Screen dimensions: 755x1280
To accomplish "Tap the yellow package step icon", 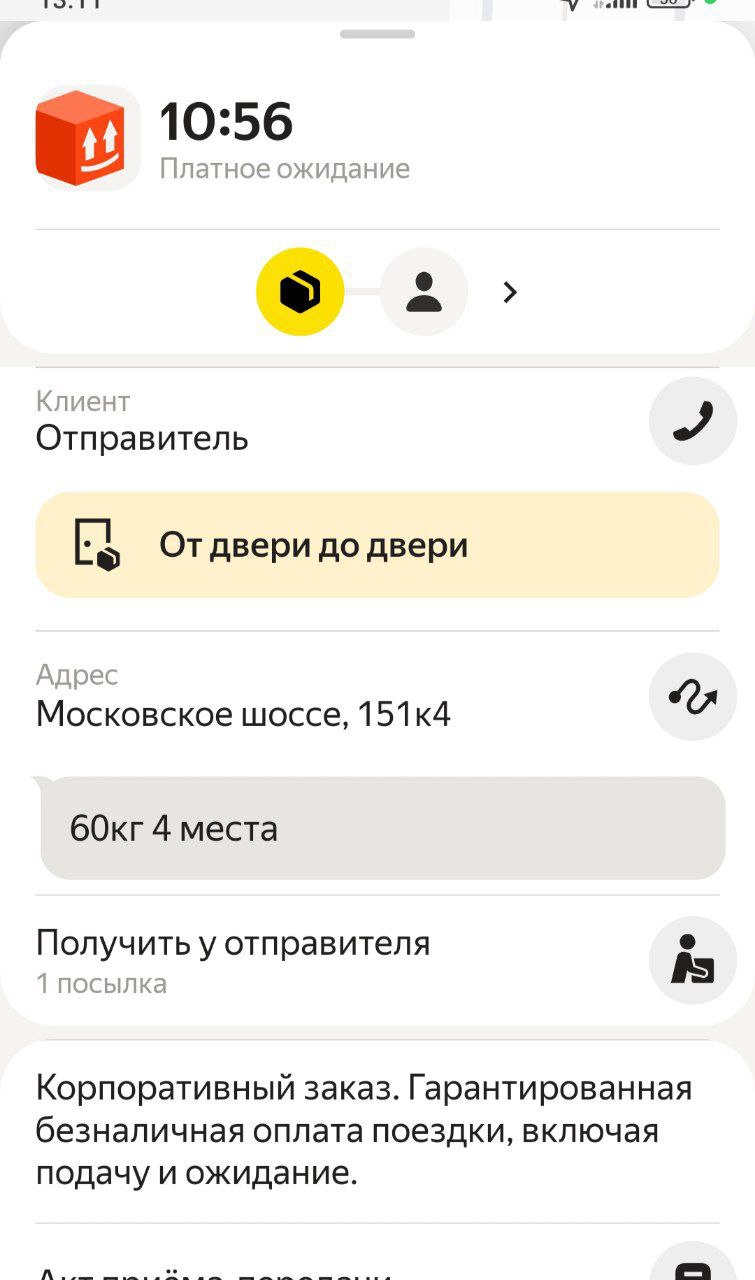I will (300, 292).
